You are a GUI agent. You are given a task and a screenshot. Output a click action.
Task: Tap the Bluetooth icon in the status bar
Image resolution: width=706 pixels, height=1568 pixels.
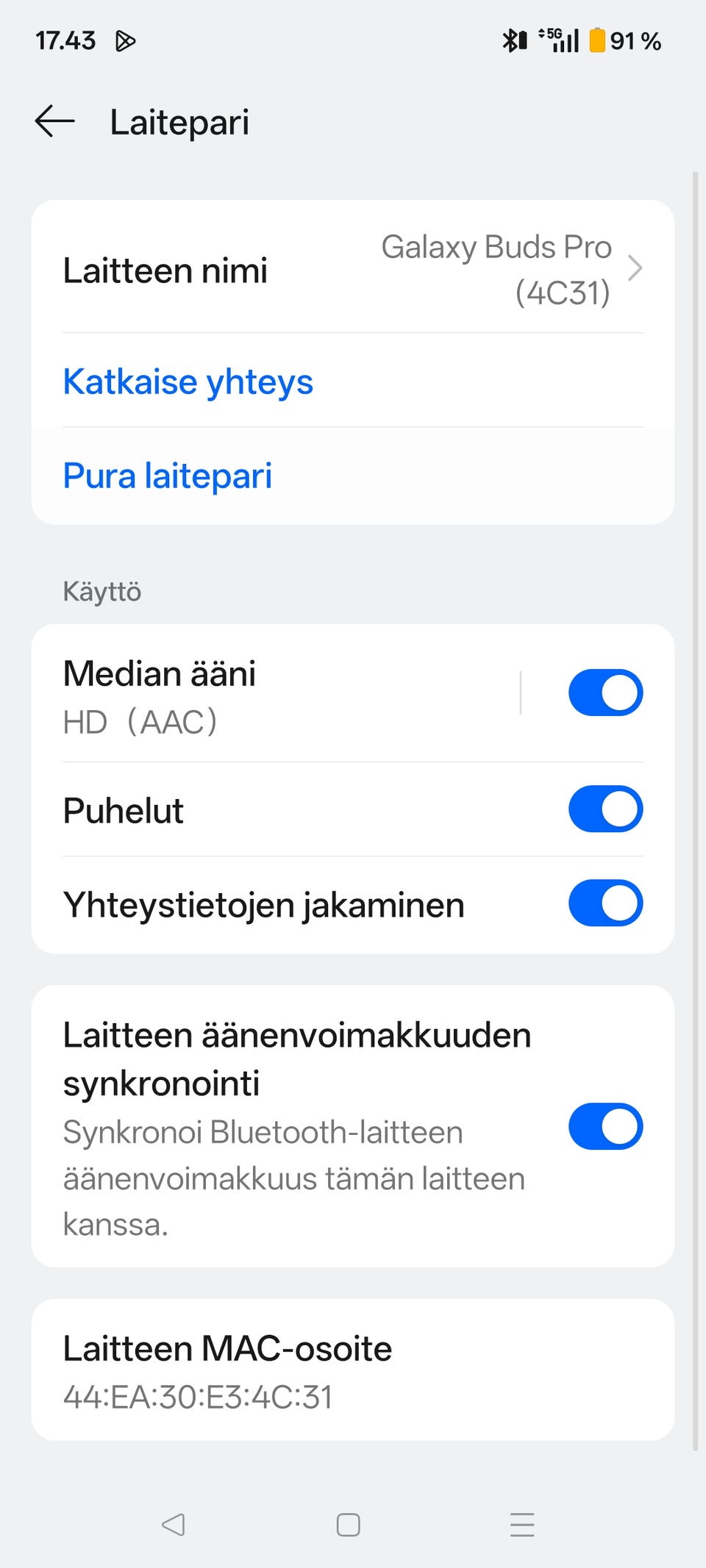[x=510, y=40]
